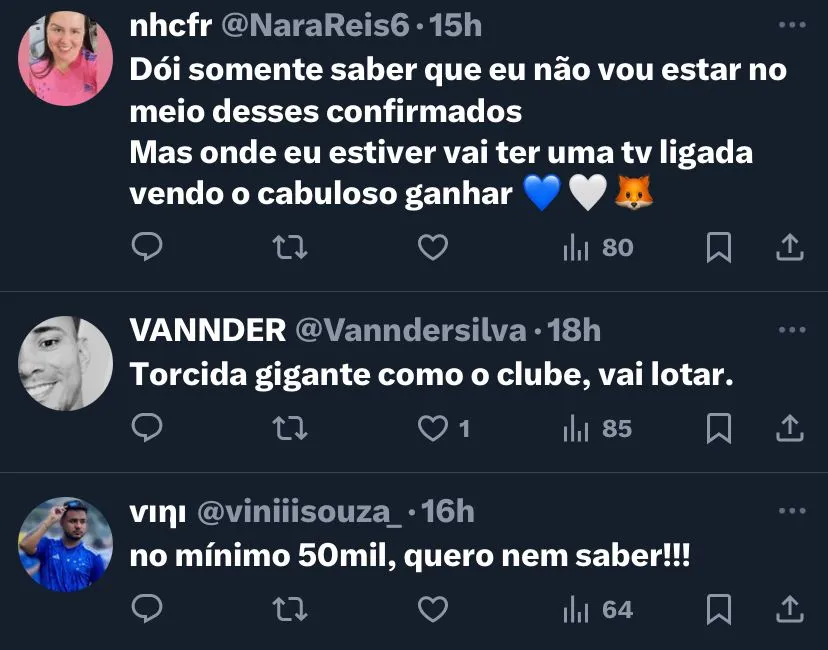Reply to VANNDER's tweet
Viewport: 828px width, 650px height.
coord(147,428)
